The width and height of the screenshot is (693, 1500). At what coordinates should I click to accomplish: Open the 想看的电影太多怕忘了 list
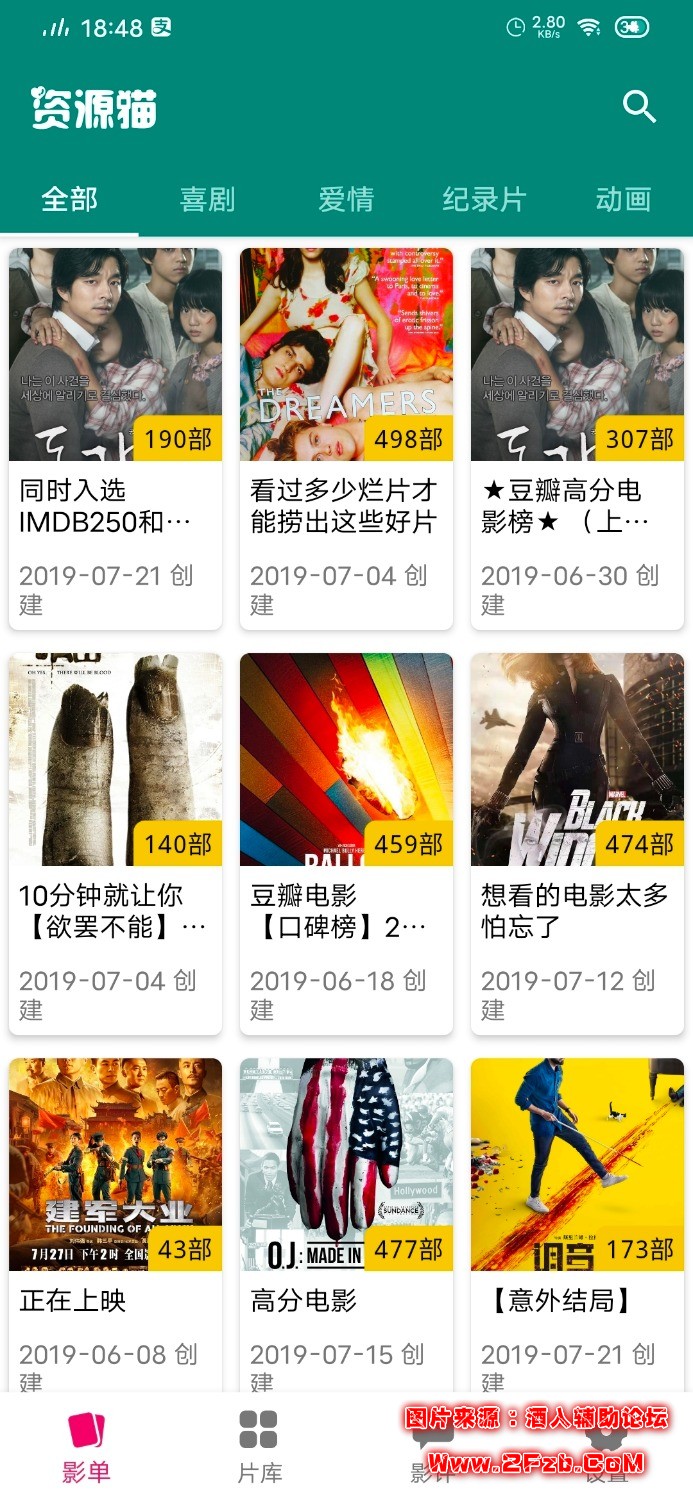577,843
